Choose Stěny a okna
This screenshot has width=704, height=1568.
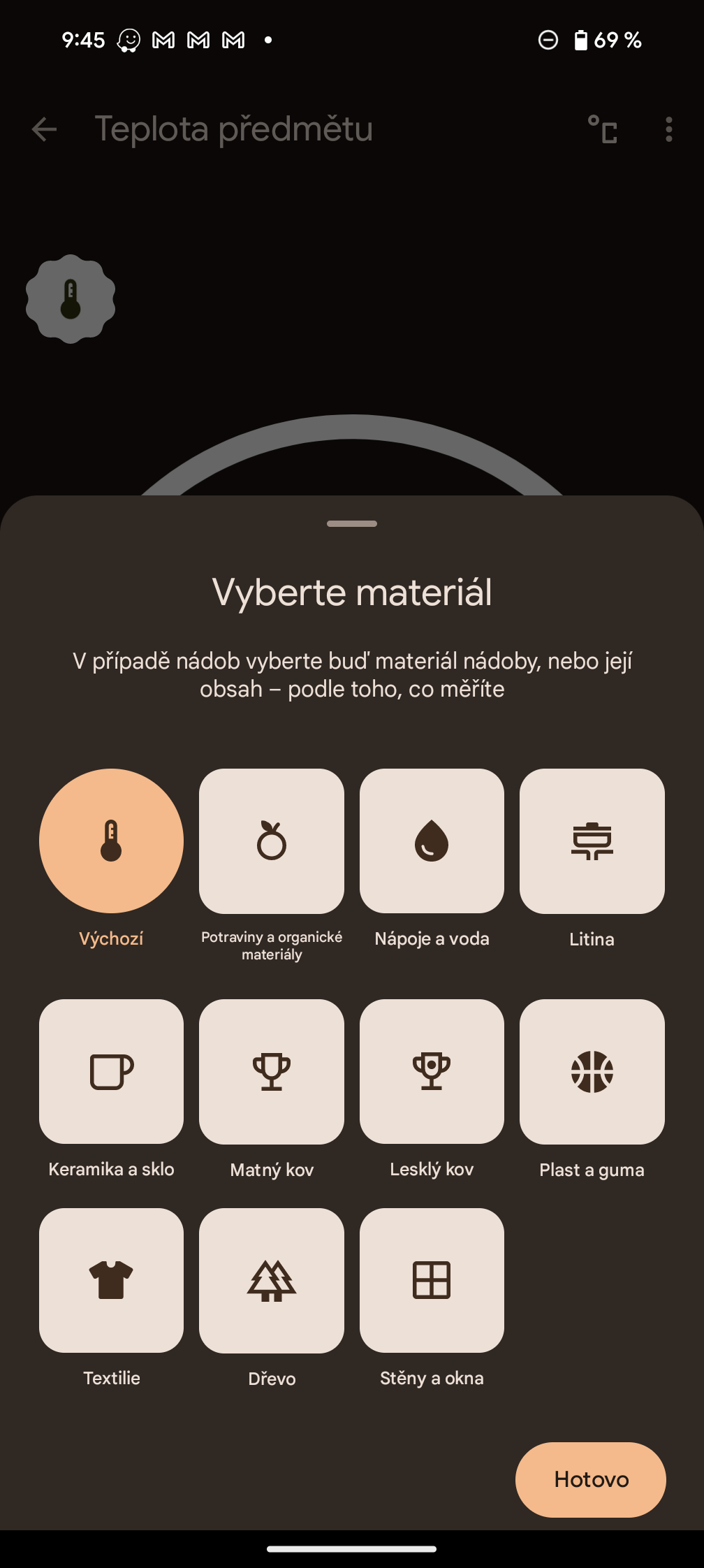click(x=432, y=1280)
